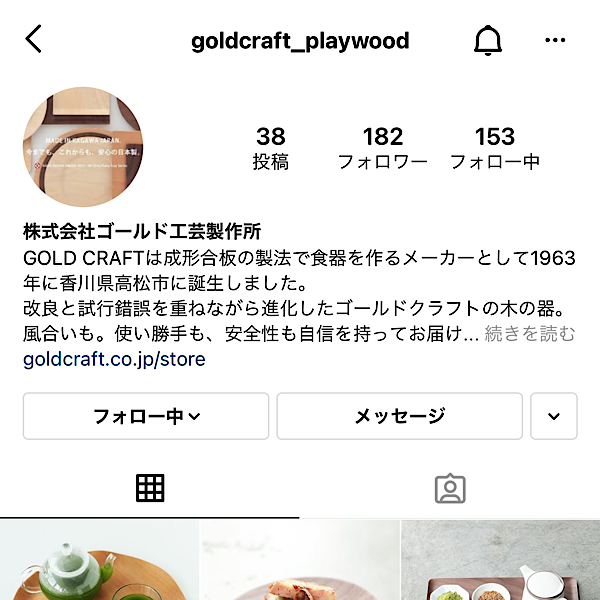Tap the メッセージ button
Image resolution: width=600 pixels, height=600 pixels.
[399, 416]
